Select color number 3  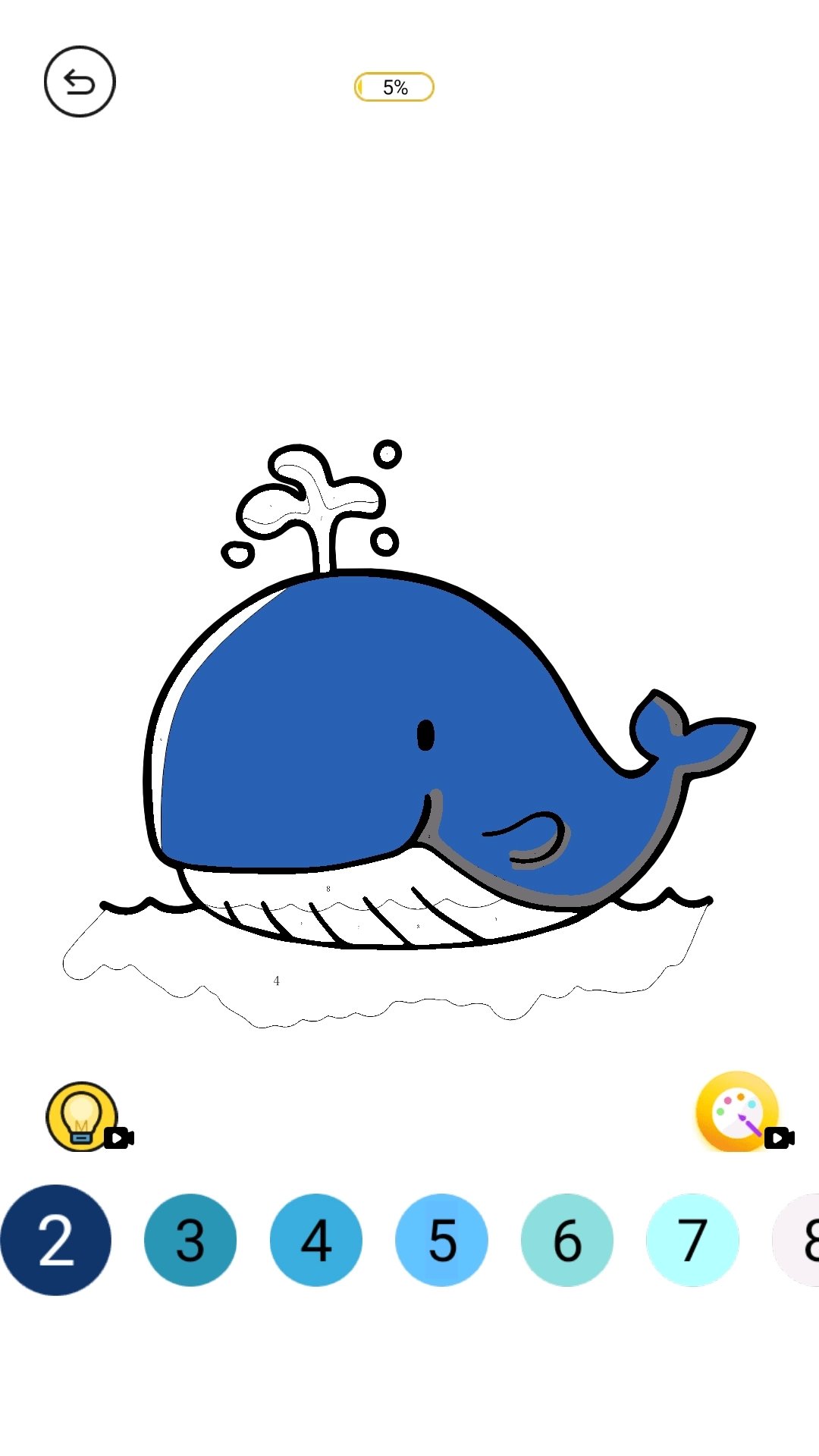190,1240
